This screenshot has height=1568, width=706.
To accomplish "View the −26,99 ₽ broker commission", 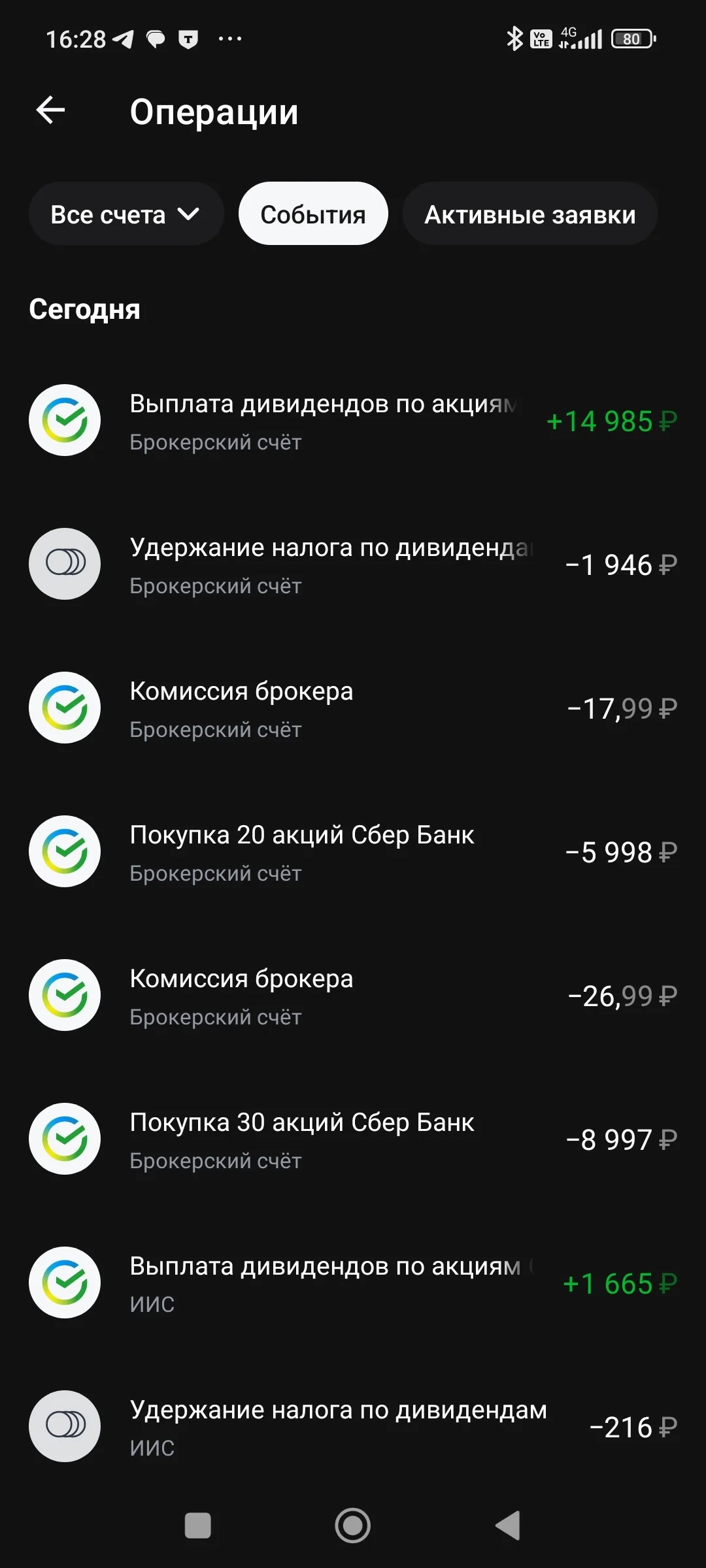I will (x=353, y=996).
